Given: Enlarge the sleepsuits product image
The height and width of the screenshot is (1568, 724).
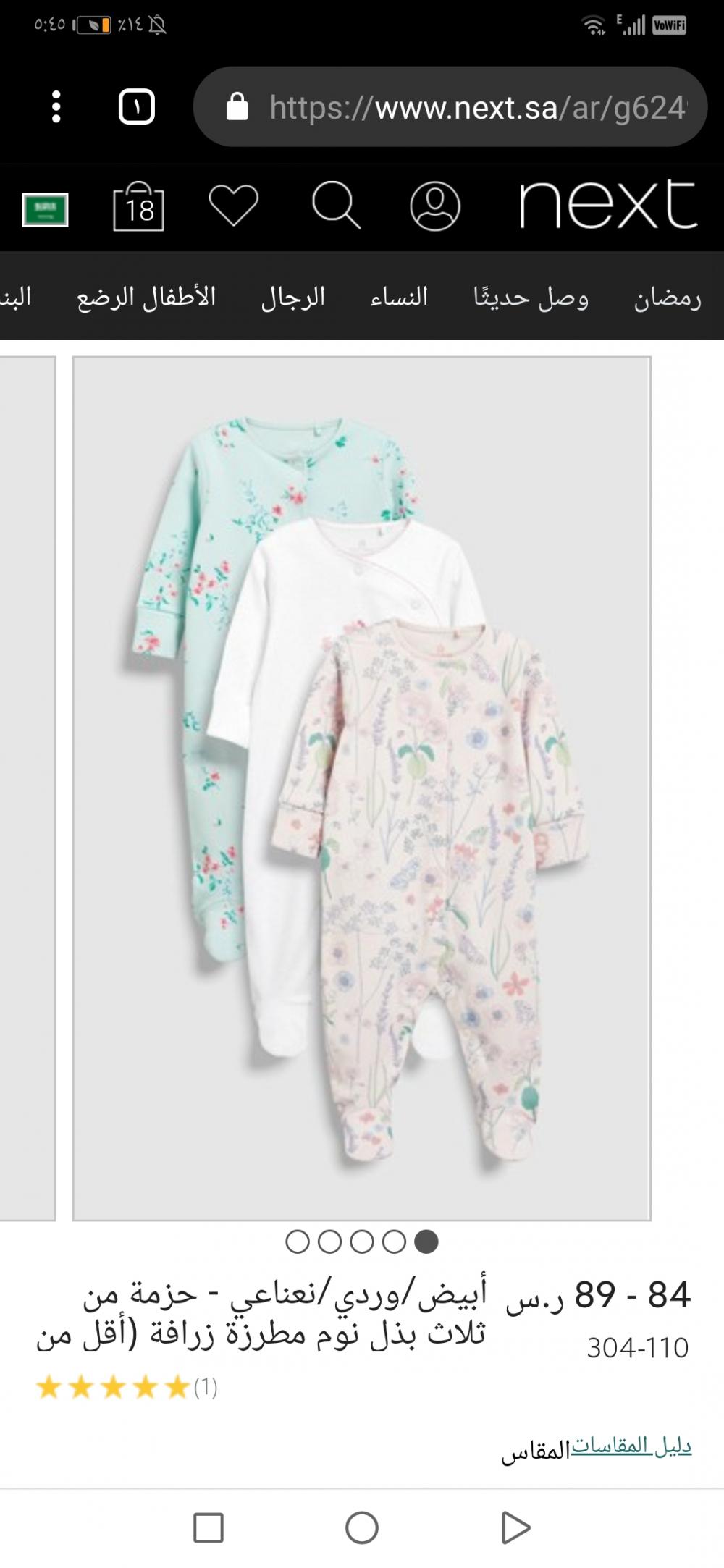Looking at the screenshot, I should tap(361, 788).
